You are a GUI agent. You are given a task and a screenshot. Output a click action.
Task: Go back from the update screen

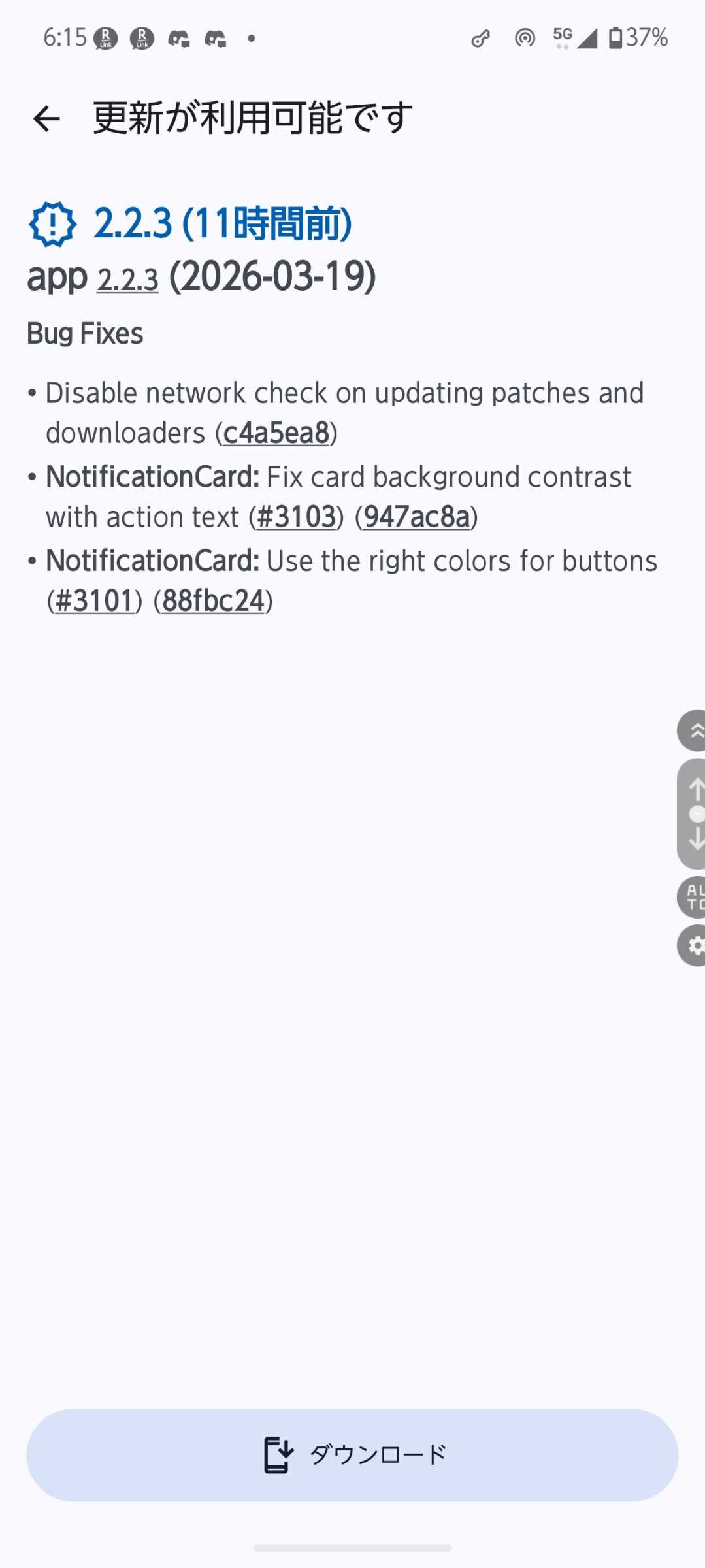tap(46, 119)
